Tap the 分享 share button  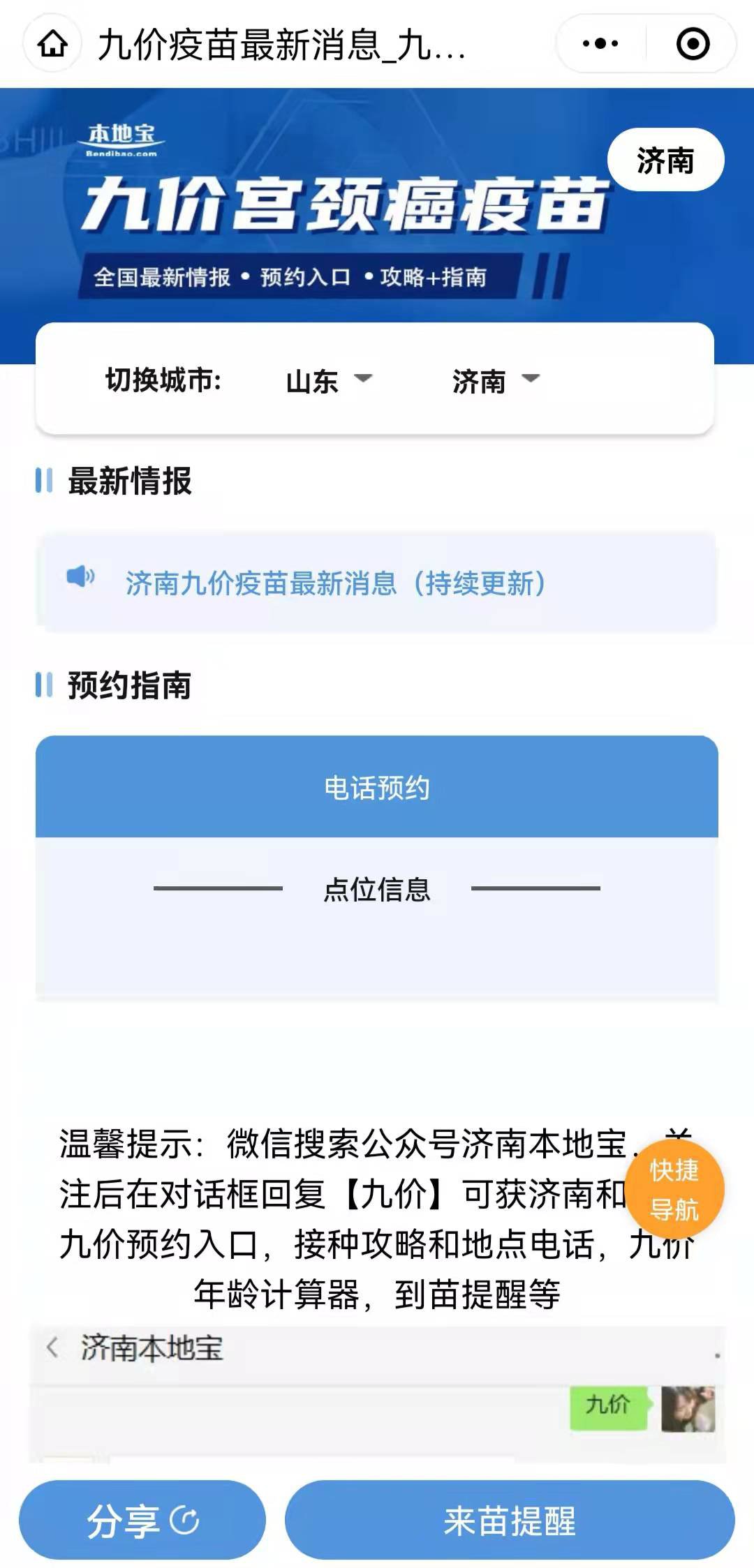tap(142, 1521)
